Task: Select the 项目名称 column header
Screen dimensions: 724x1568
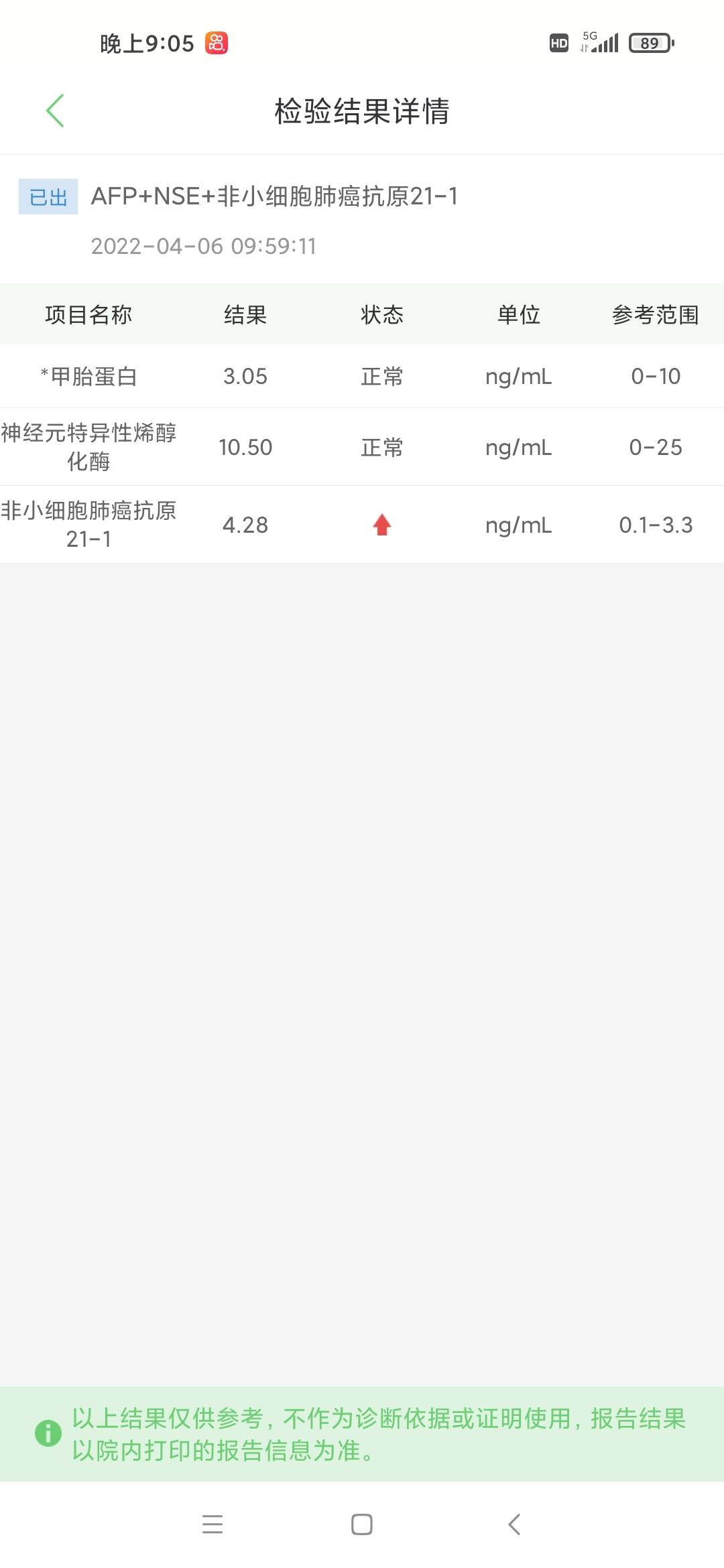Action: [x=89, y=315]
